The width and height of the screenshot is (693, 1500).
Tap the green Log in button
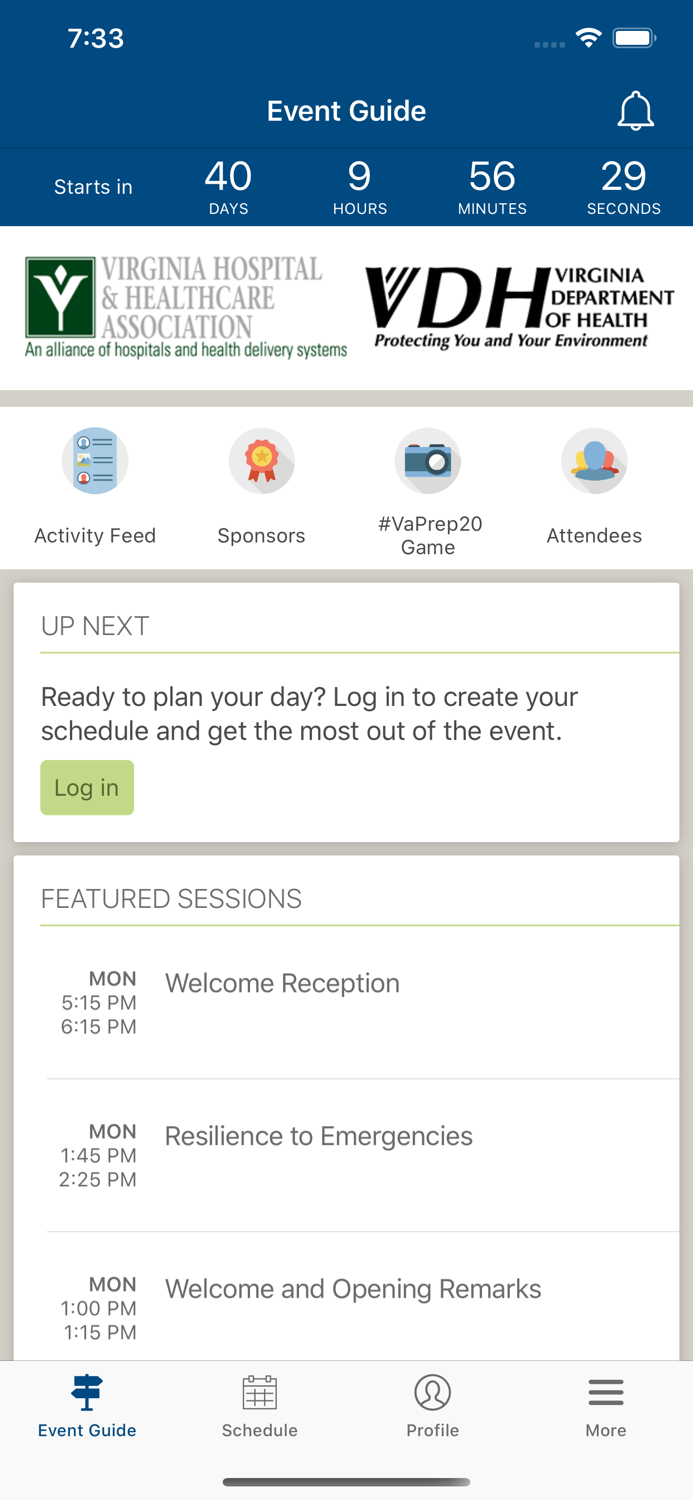pyautogui.click(x=87, y=788)
